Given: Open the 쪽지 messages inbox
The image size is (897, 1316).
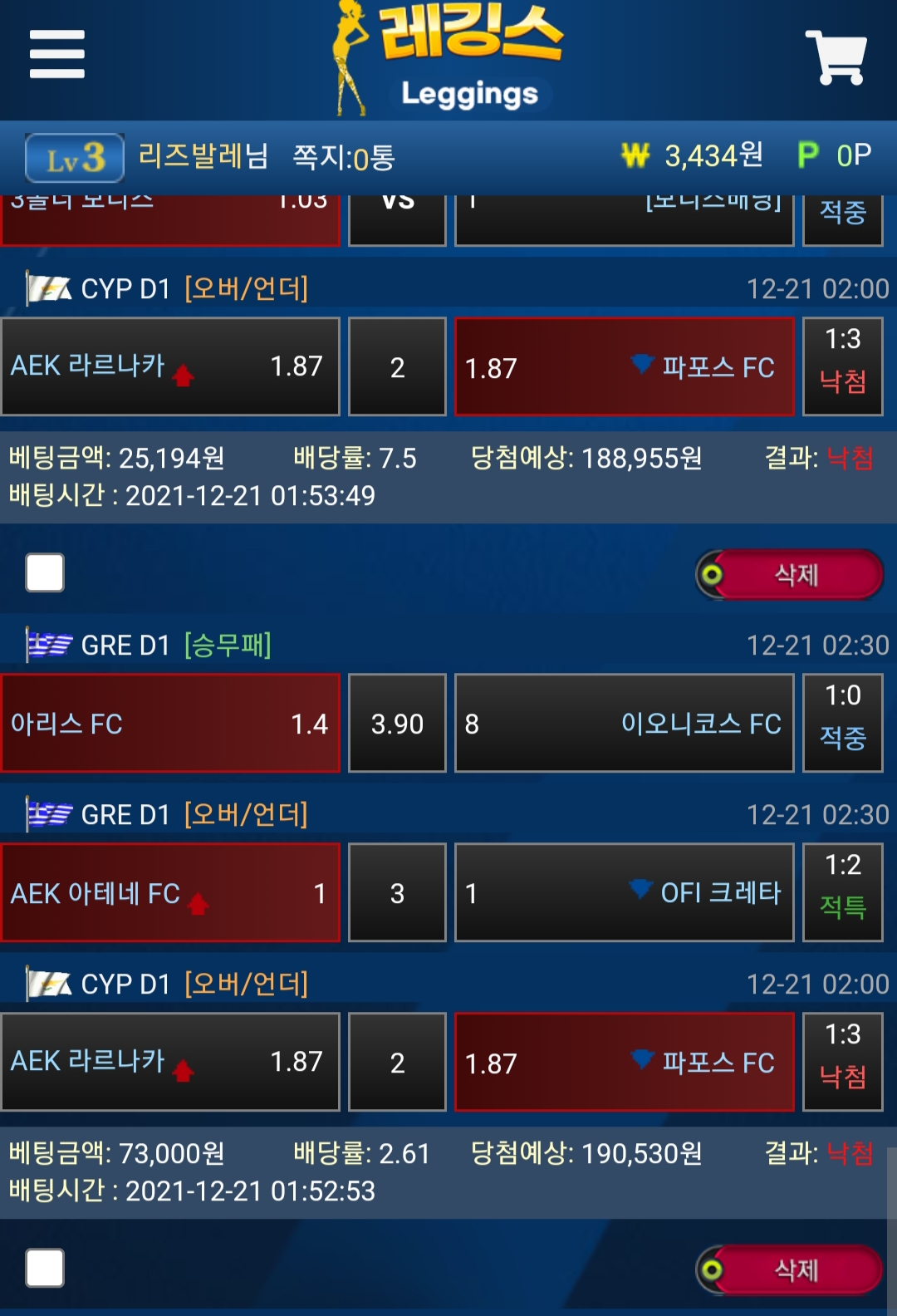Looking at the screenshot, I should (x=343, y=157).
